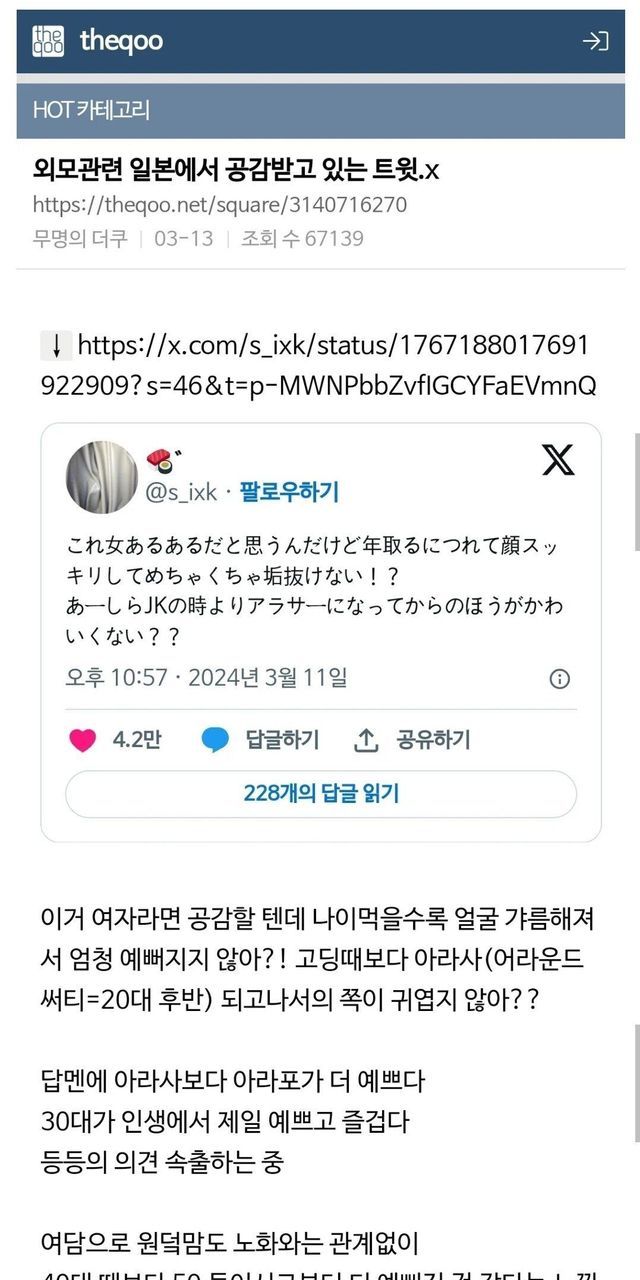This screenshot has width=640, height=1280.
Task: Open the X logo in tweet
Action: coord(559,459)
